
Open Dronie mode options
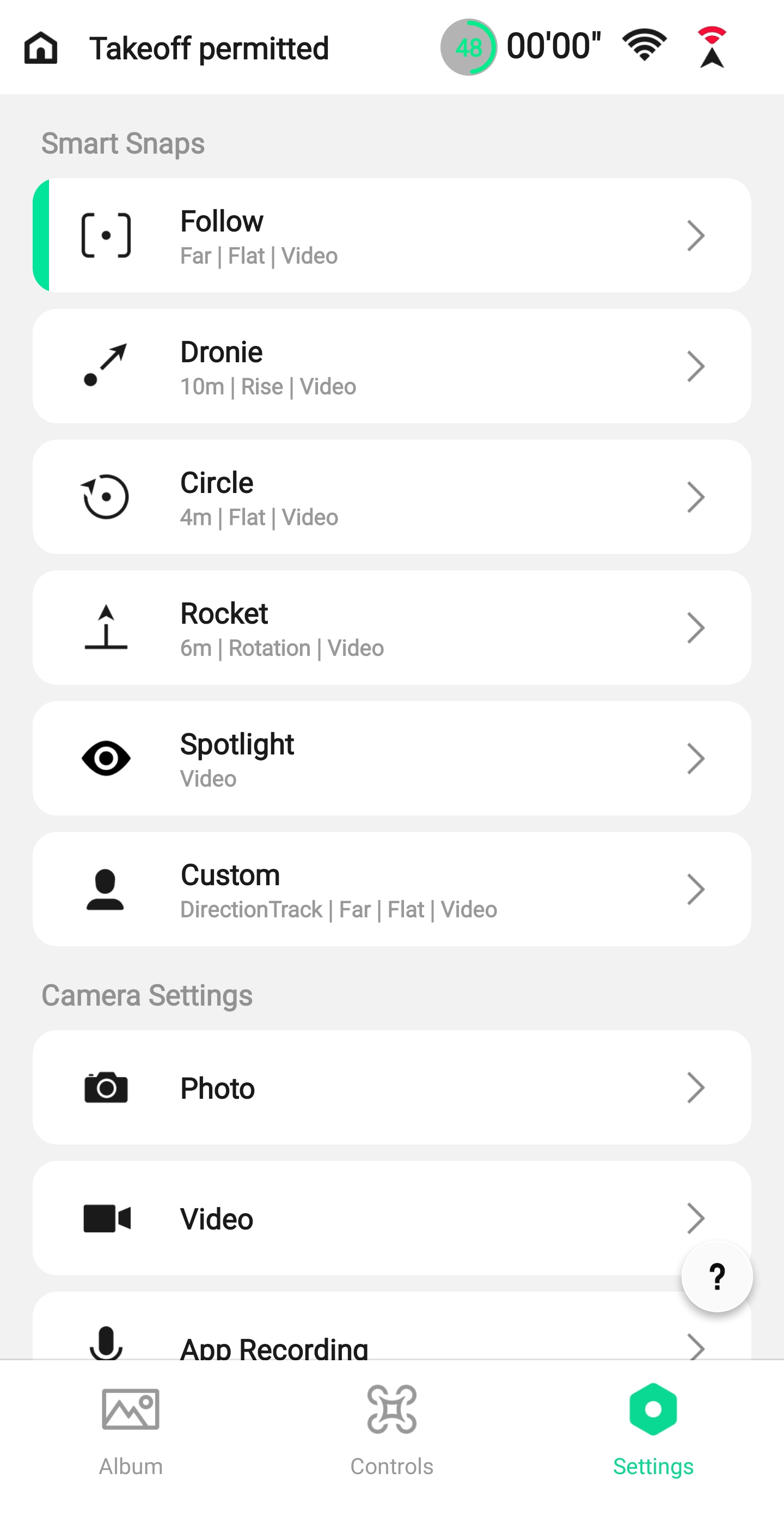click(392, 366)
